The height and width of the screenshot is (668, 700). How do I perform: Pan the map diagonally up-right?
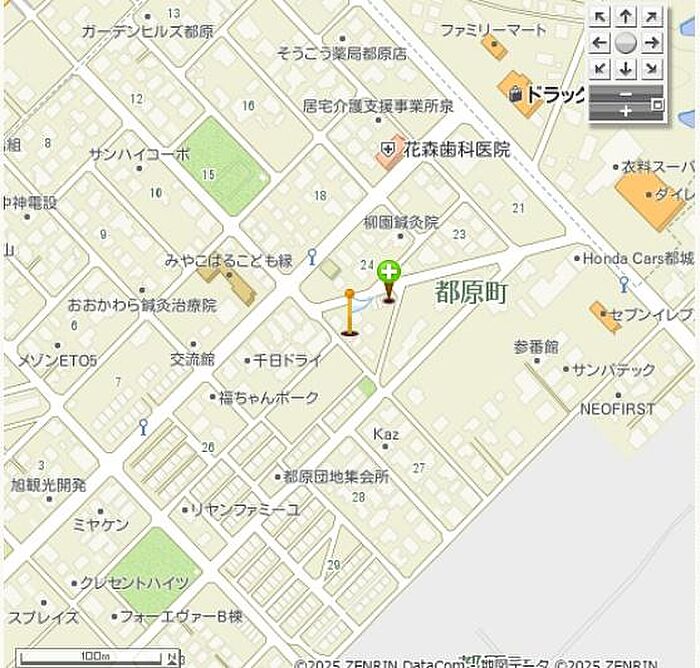click(x=652, y=17)
